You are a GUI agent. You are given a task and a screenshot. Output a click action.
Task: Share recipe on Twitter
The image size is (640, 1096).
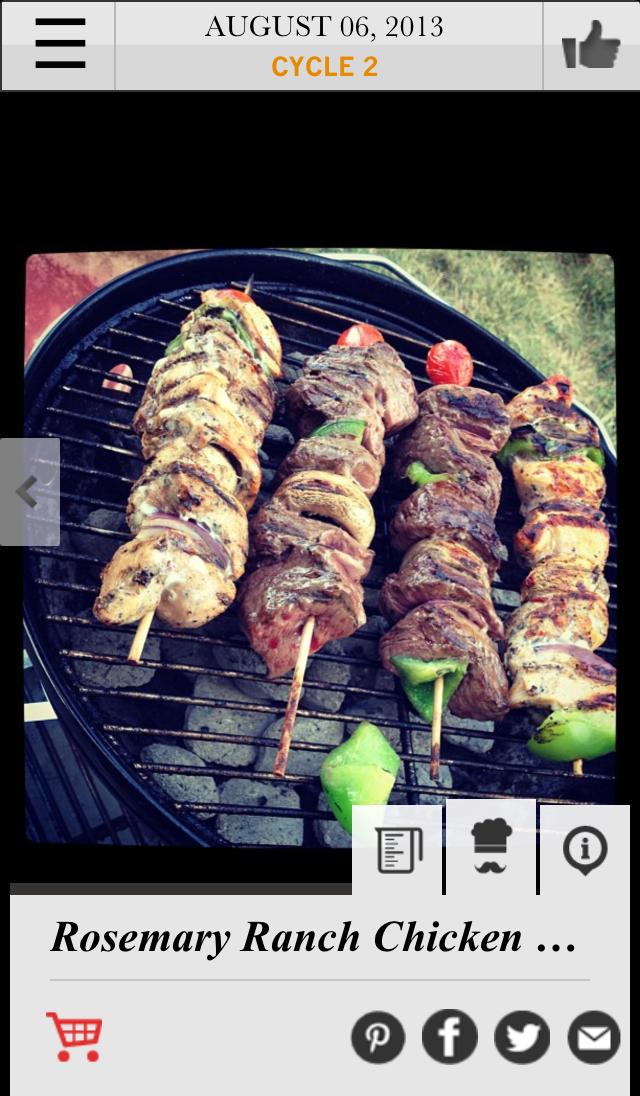(x=522, y=1037)
